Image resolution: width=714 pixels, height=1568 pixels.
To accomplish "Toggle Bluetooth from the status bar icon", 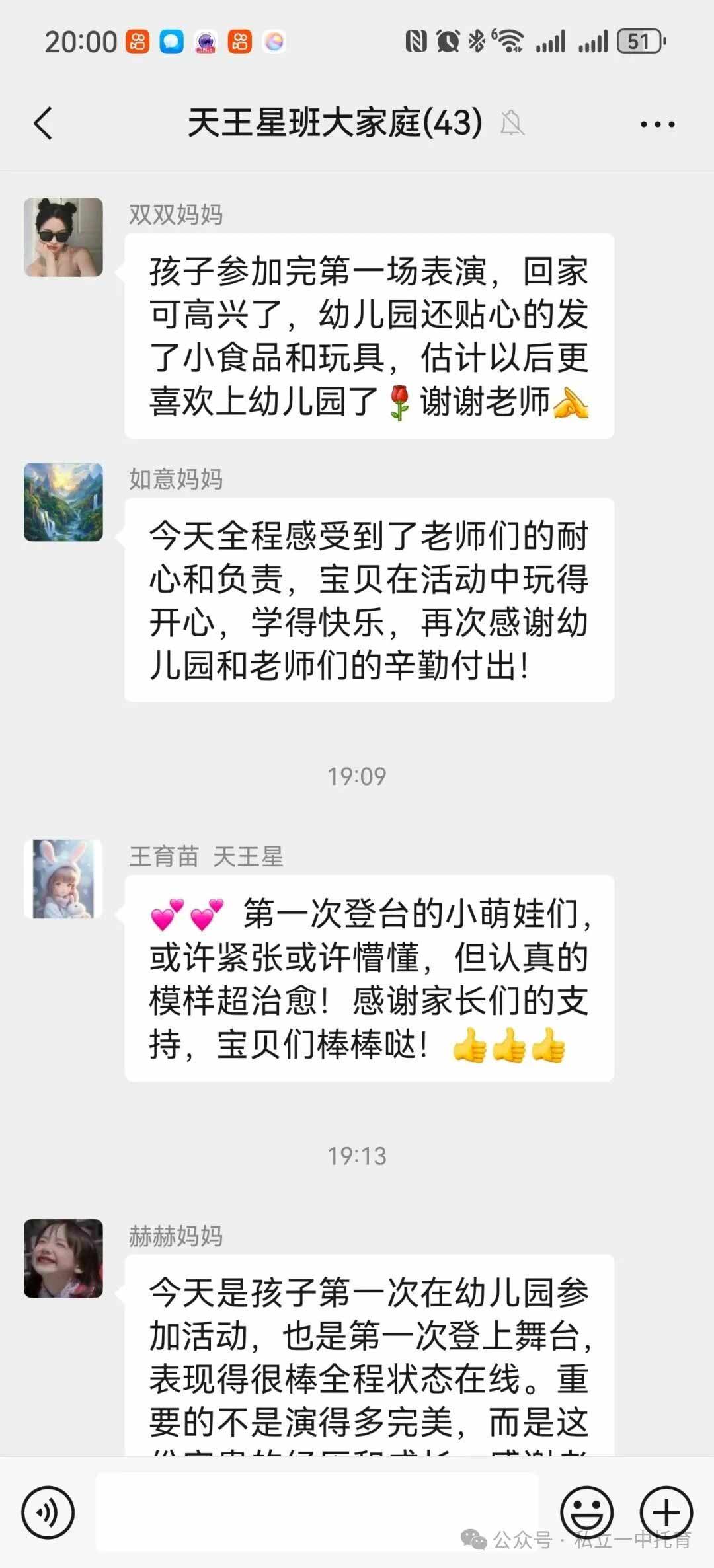I will point(475,41).
